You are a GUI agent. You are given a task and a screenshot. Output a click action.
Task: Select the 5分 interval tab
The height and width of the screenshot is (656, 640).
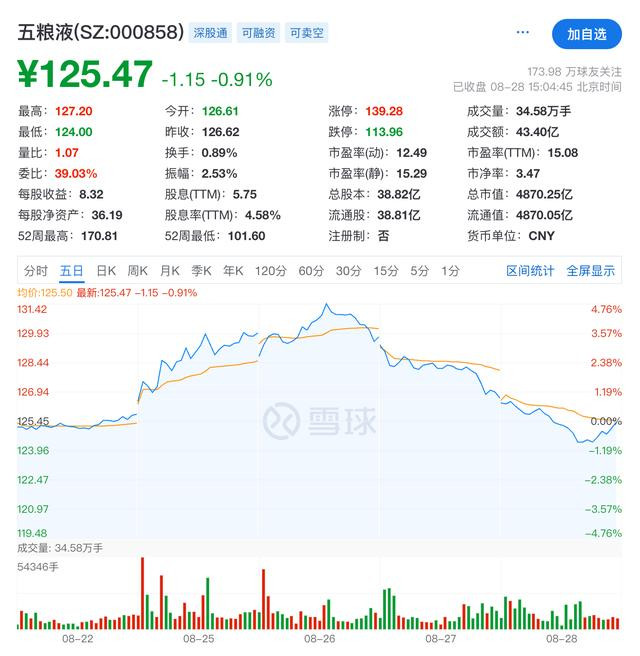[x=420, y=270]
